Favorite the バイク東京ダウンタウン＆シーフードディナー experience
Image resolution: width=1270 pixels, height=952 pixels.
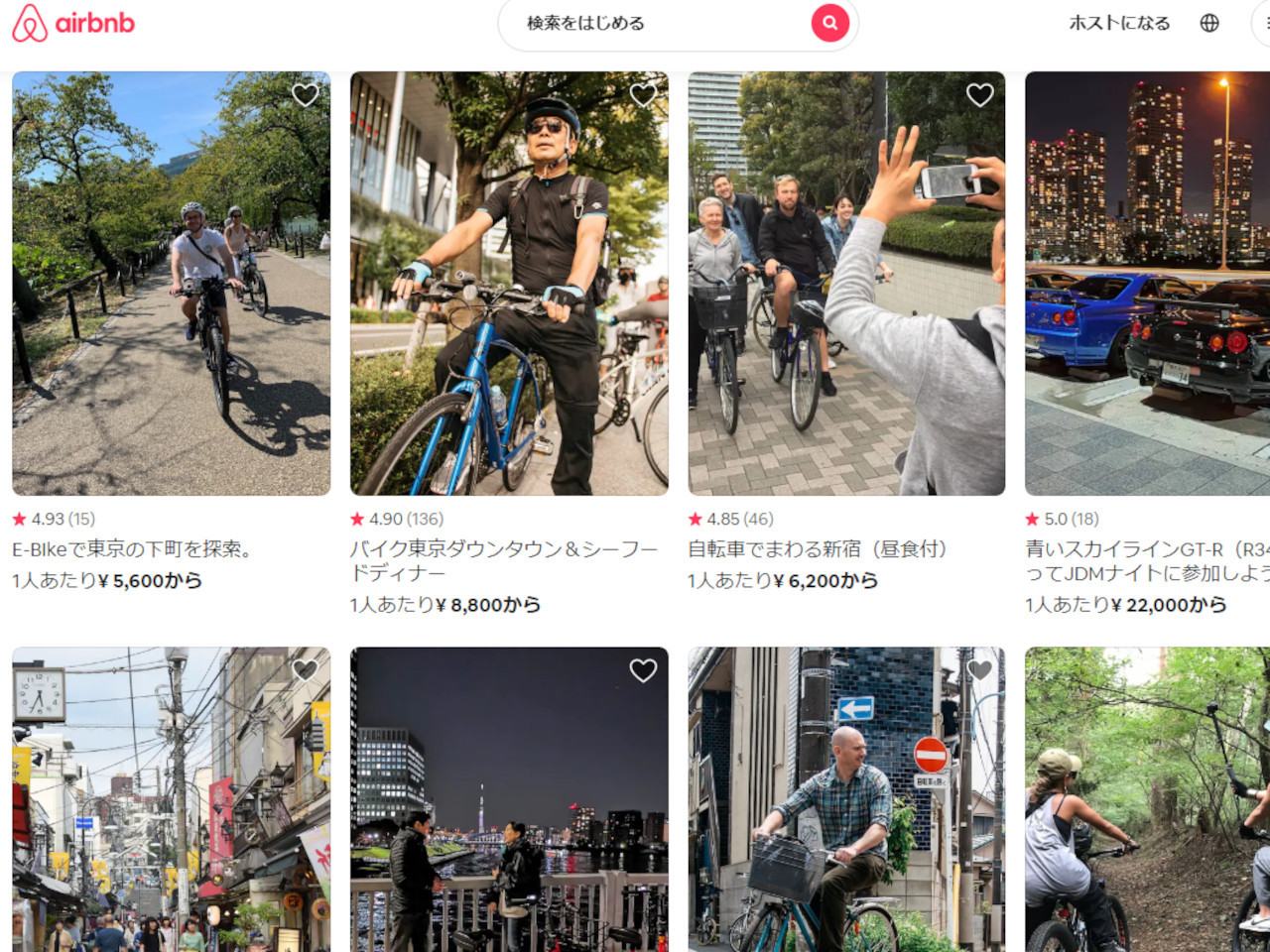[x=643, y=95]
